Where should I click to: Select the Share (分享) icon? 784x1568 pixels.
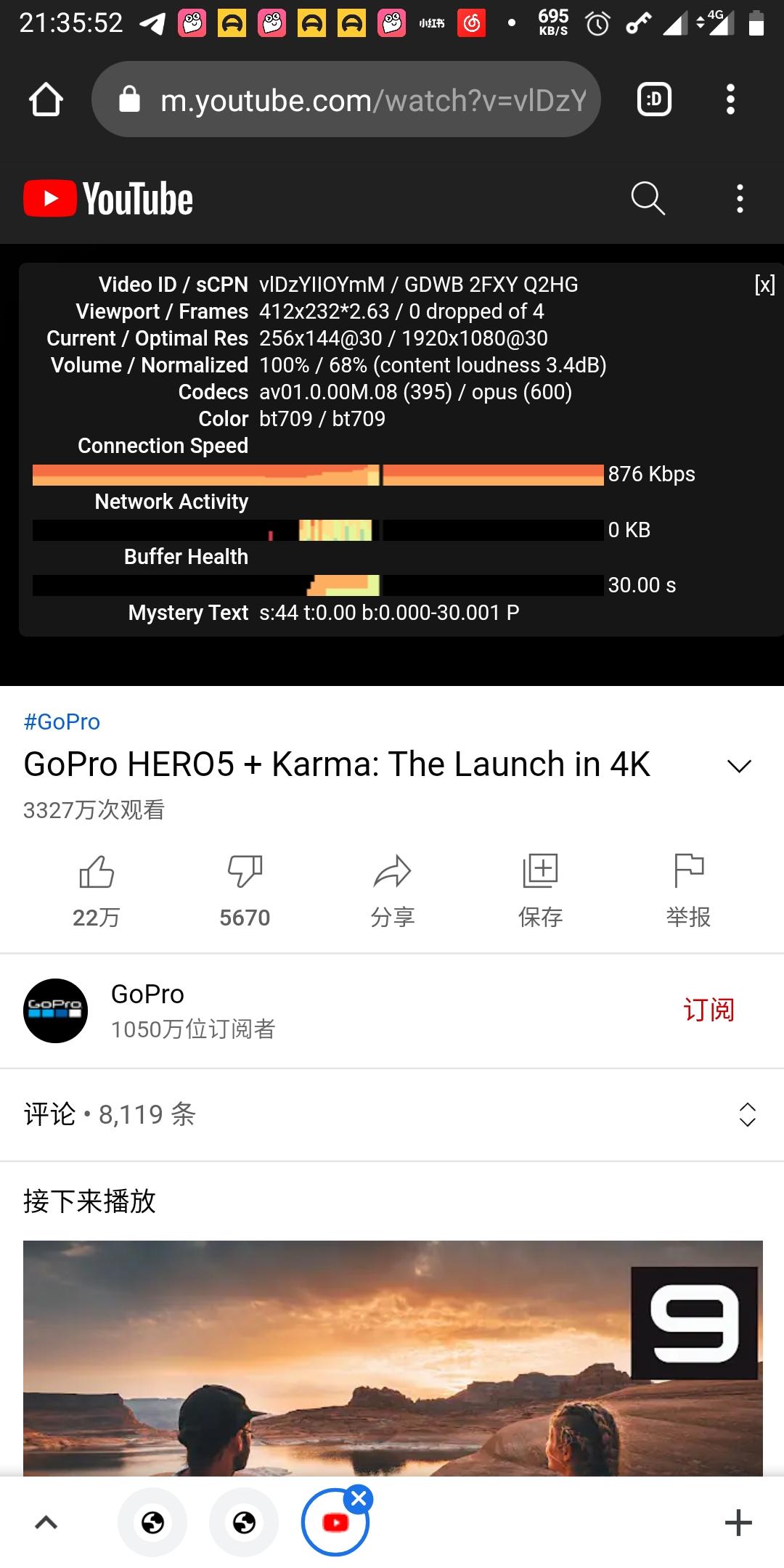[x=392, y=875]
